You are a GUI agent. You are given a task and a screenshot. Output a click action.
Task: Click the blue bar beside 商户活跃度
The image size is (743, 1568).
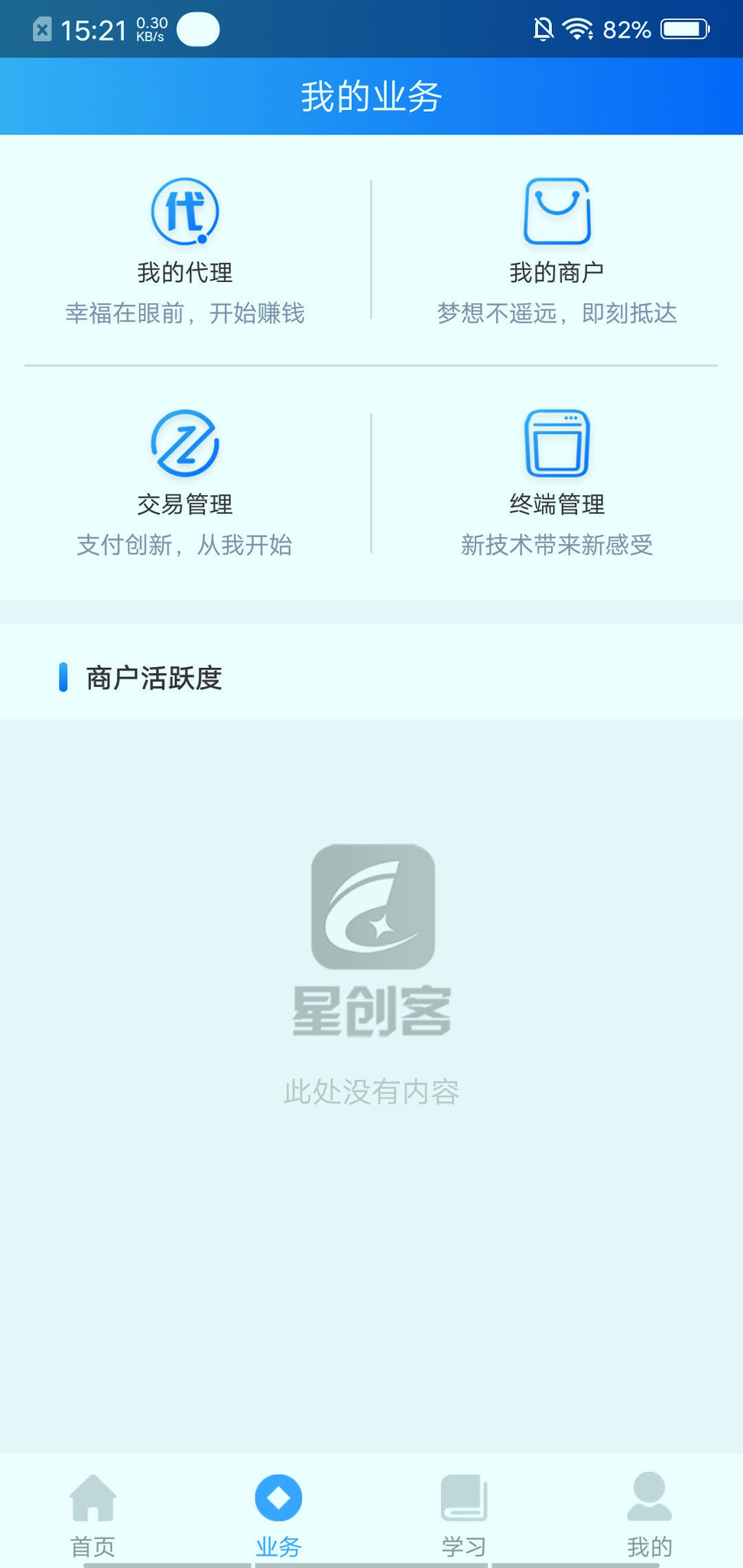[x=64, y=677]
